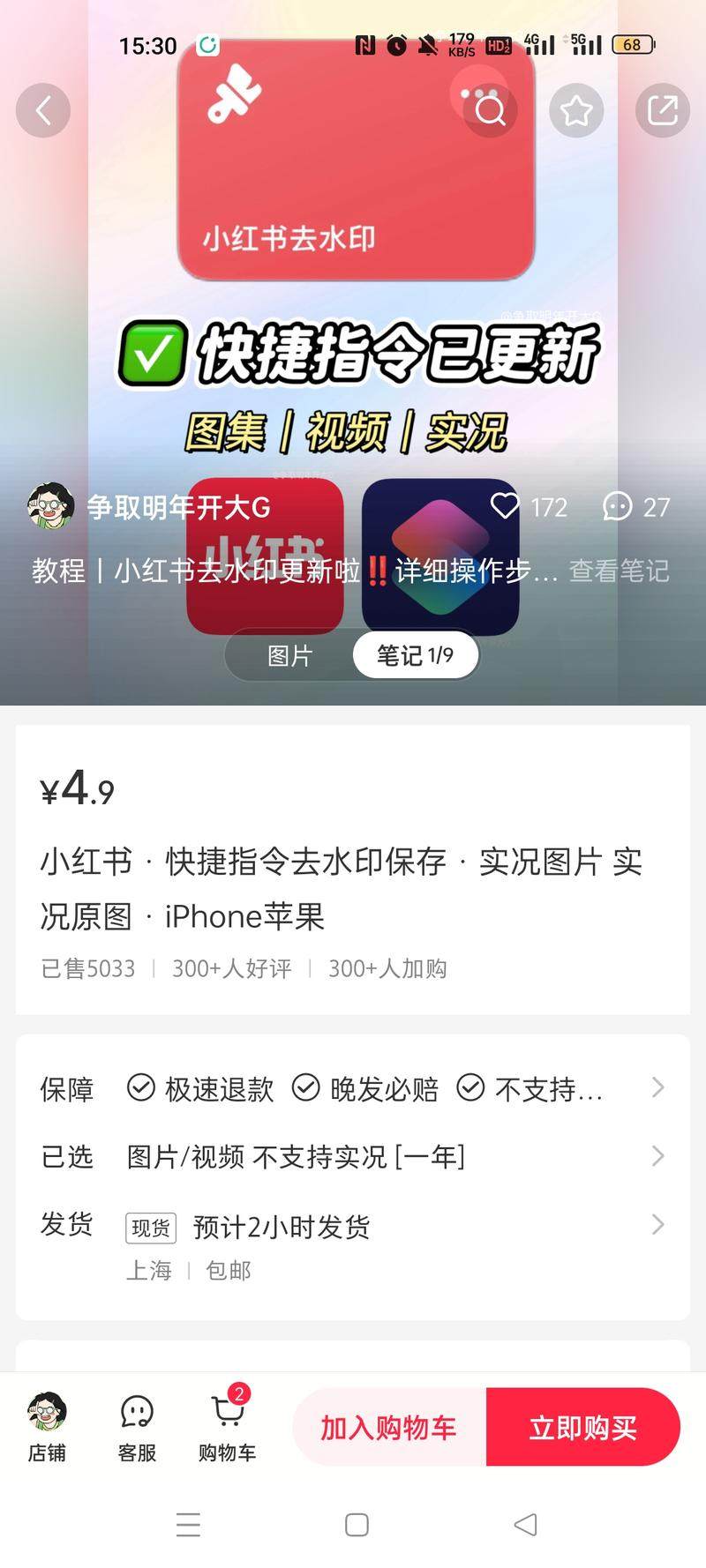Open the search icon at top
This screenshot has height=1568, width=706.
[490, 110]
